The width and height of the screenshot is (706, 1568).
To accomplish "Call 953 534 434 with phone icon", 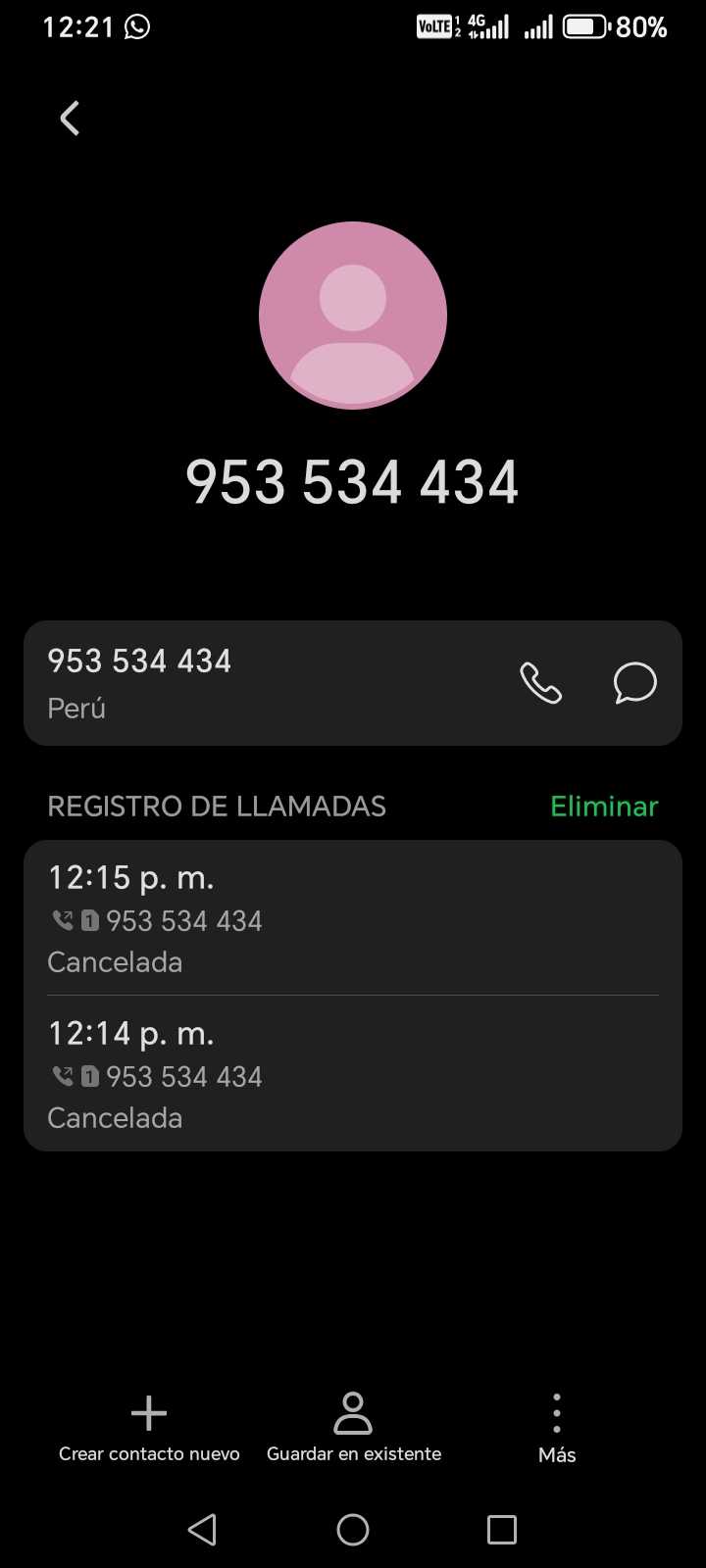I will pyautogui.click(x=540, y=683).
